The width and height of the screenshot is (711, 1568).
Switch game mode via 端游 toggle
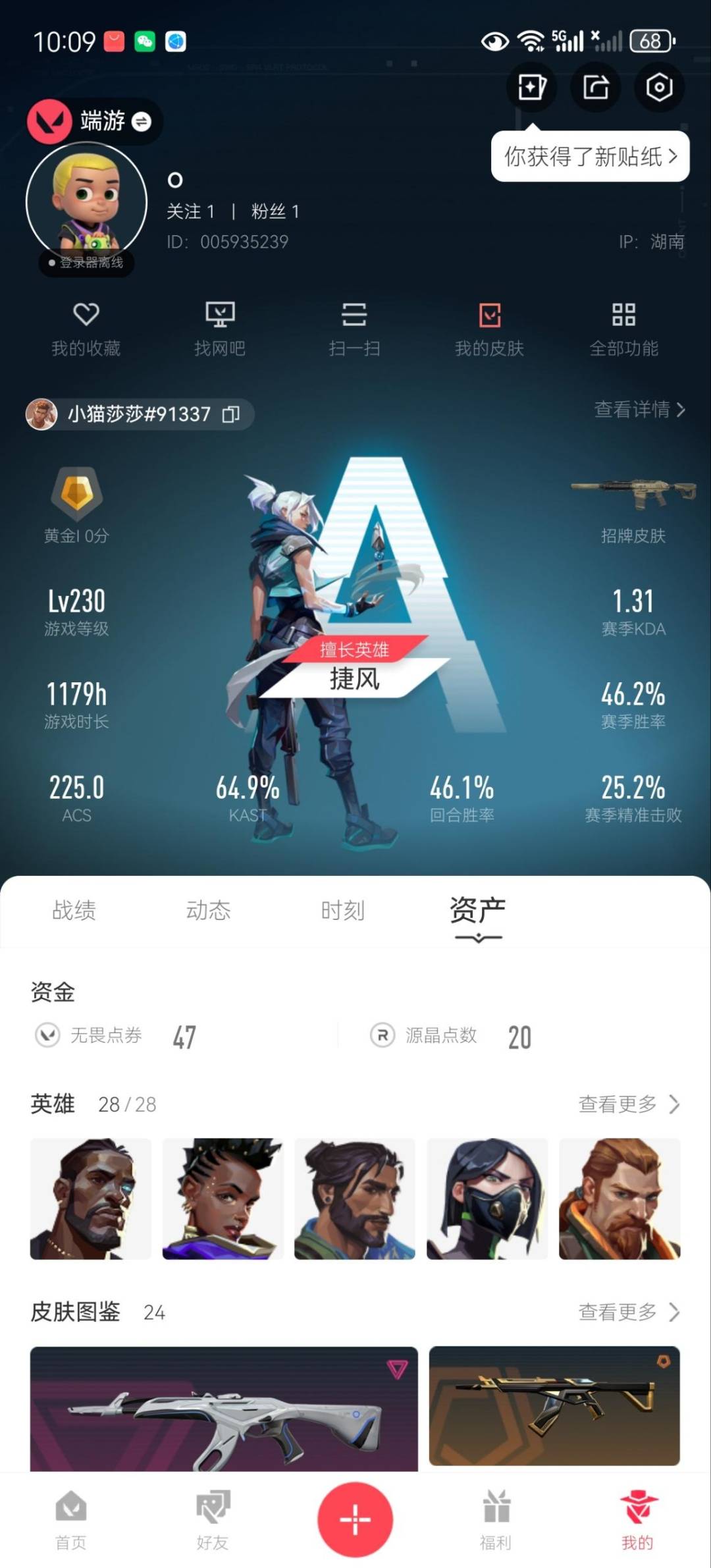[x=141, y=121]
